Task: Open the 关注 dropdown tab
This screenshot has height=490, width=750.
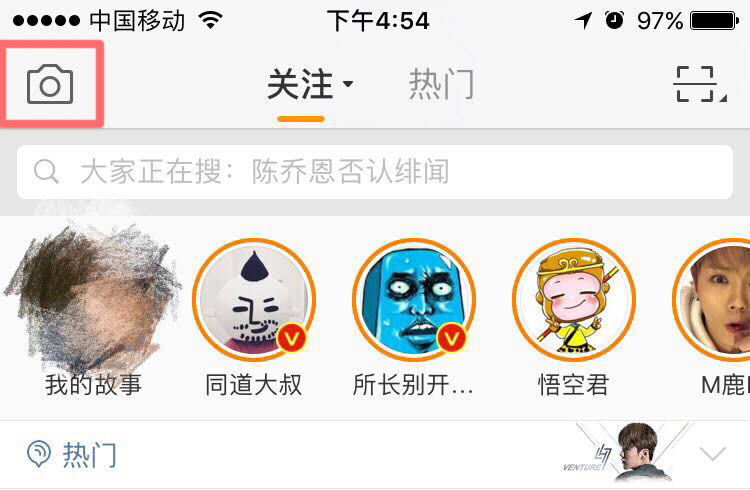Action: [308, 85]
